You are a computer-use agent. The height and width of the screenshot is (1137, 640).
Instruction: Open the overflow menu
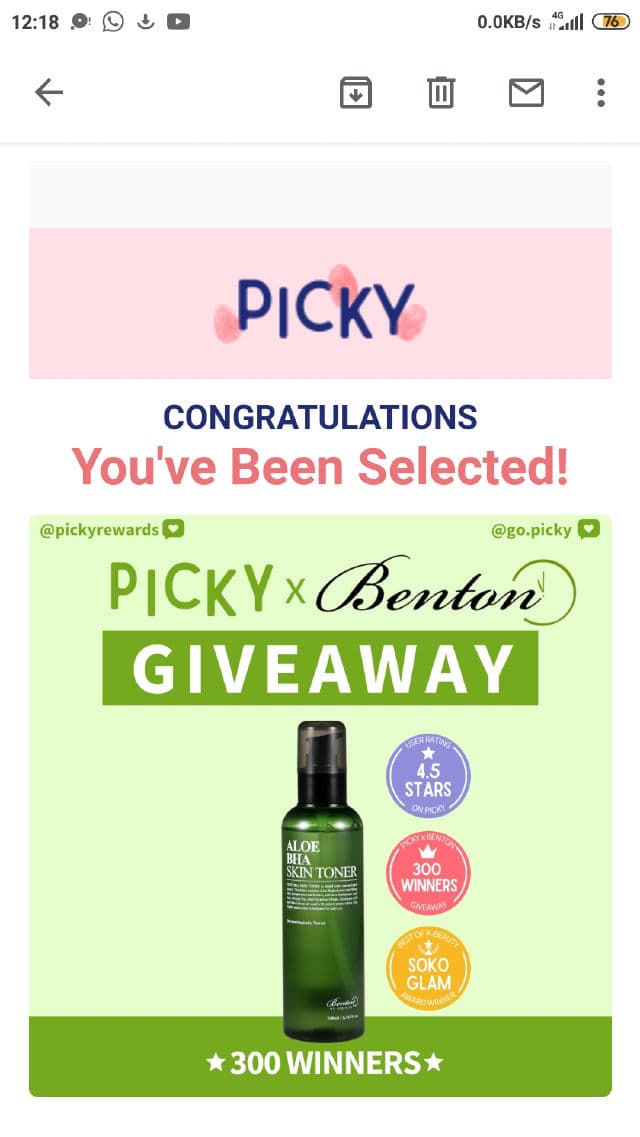coord(600,93)
